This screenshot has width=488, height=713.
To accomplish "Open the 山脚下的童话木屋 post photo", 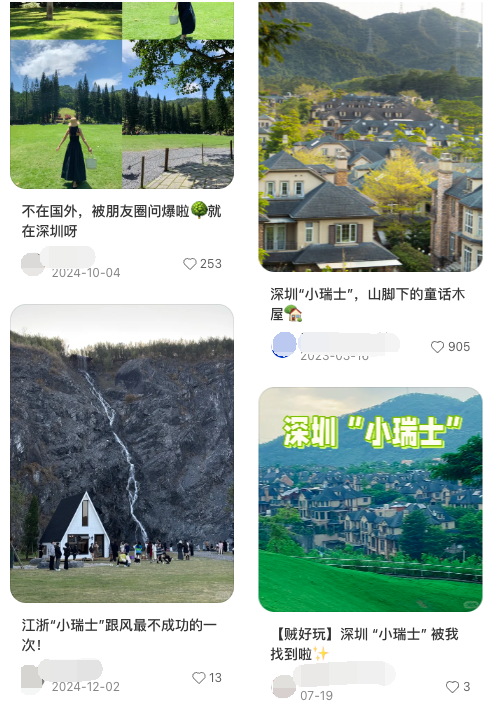I will [x=370, y=136].
